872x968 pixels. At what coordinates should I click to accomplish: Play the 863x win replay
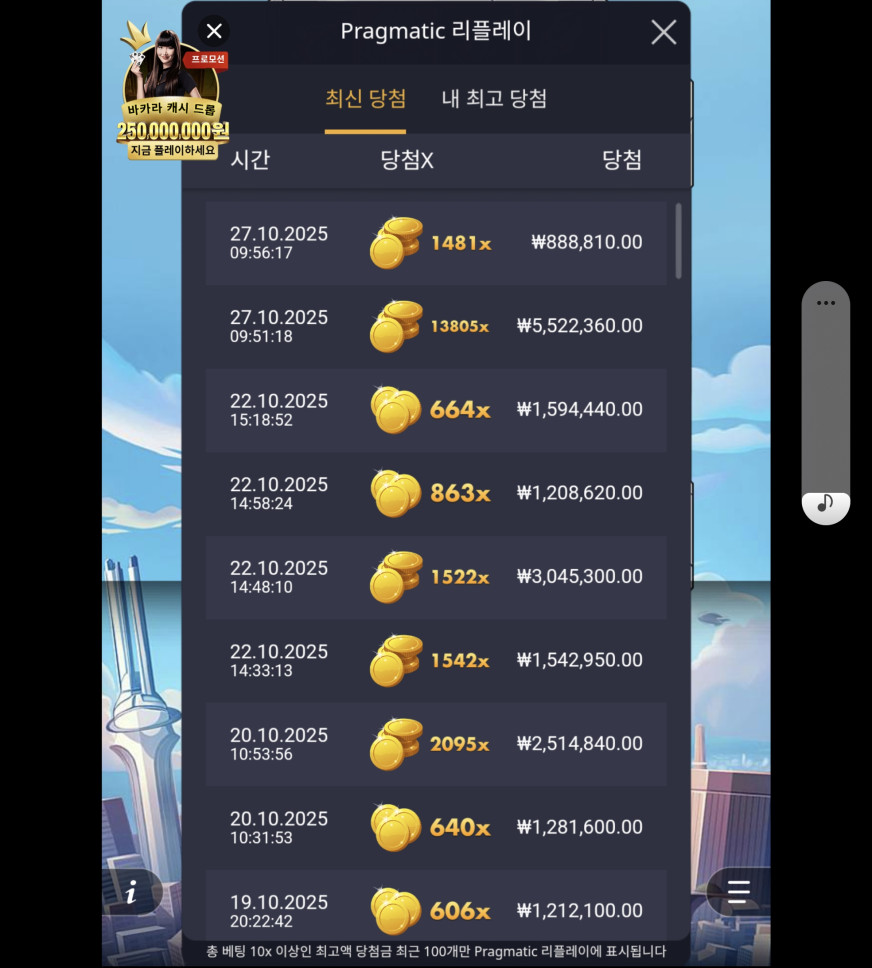point(436,493)
